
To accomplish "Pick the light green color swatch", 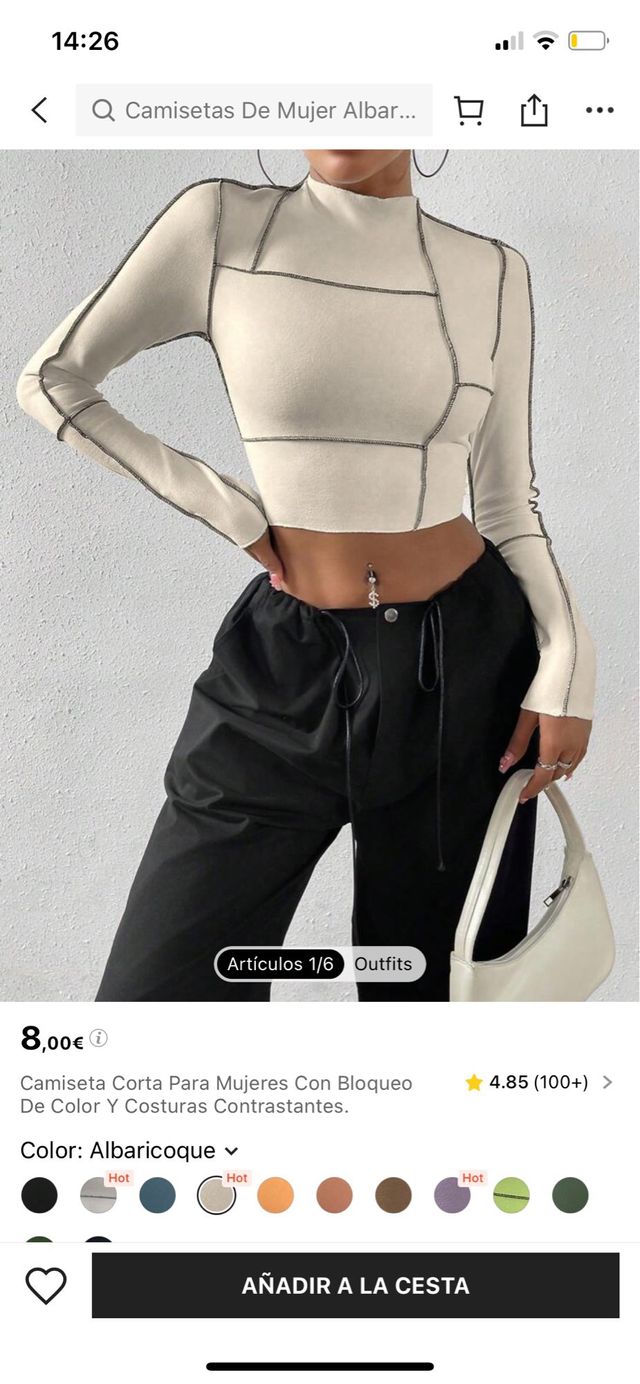I will coord(511,1195).
